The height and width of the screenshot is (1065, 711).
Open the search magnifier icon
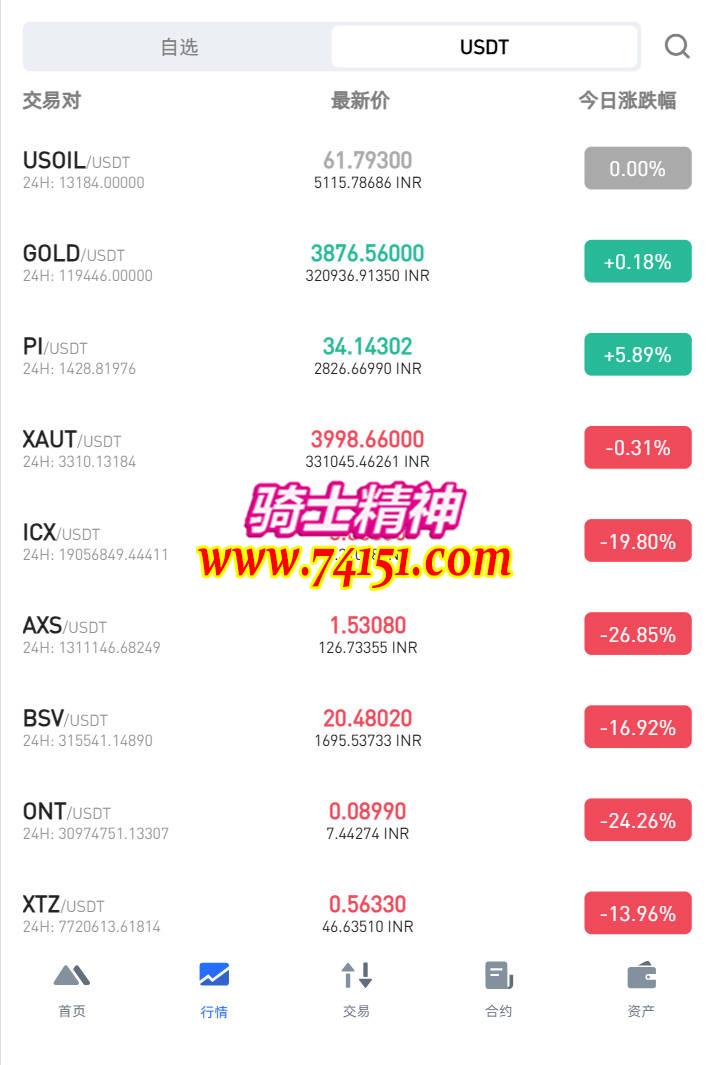coord(677,46)
